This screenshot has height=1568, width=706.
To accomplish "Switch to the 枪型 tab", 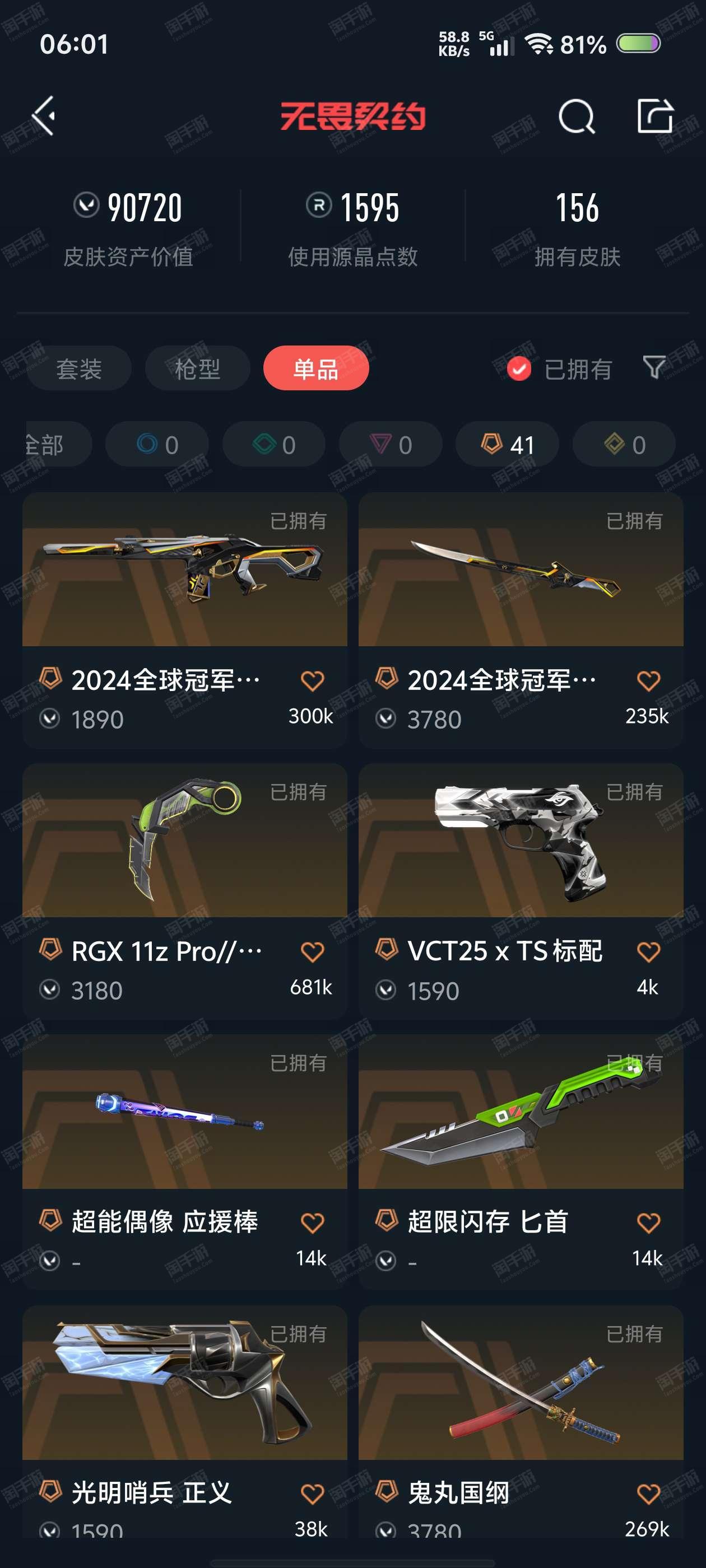I will [197, 368].
